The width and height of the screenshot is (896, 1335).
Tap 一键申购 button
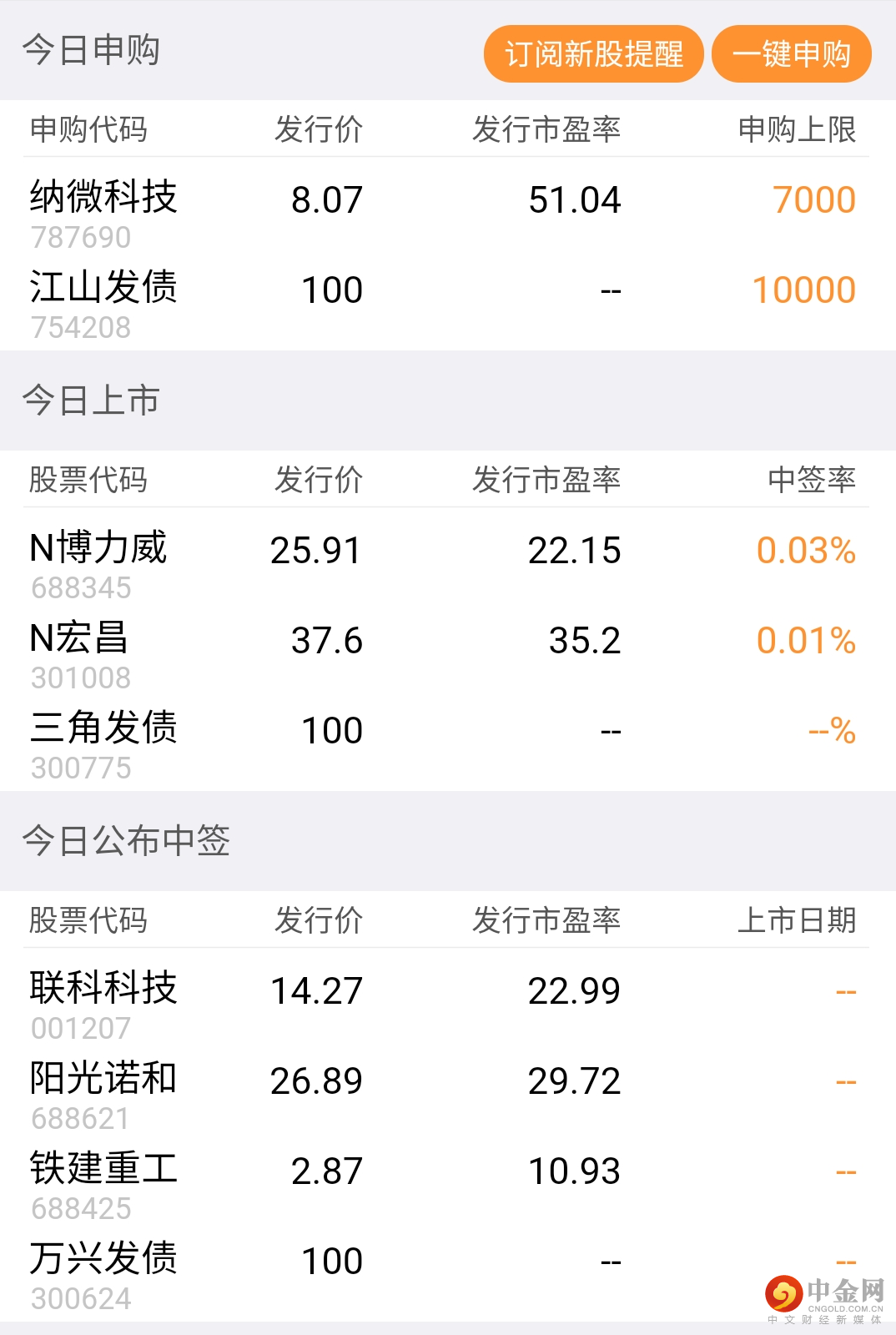point(791,54)
